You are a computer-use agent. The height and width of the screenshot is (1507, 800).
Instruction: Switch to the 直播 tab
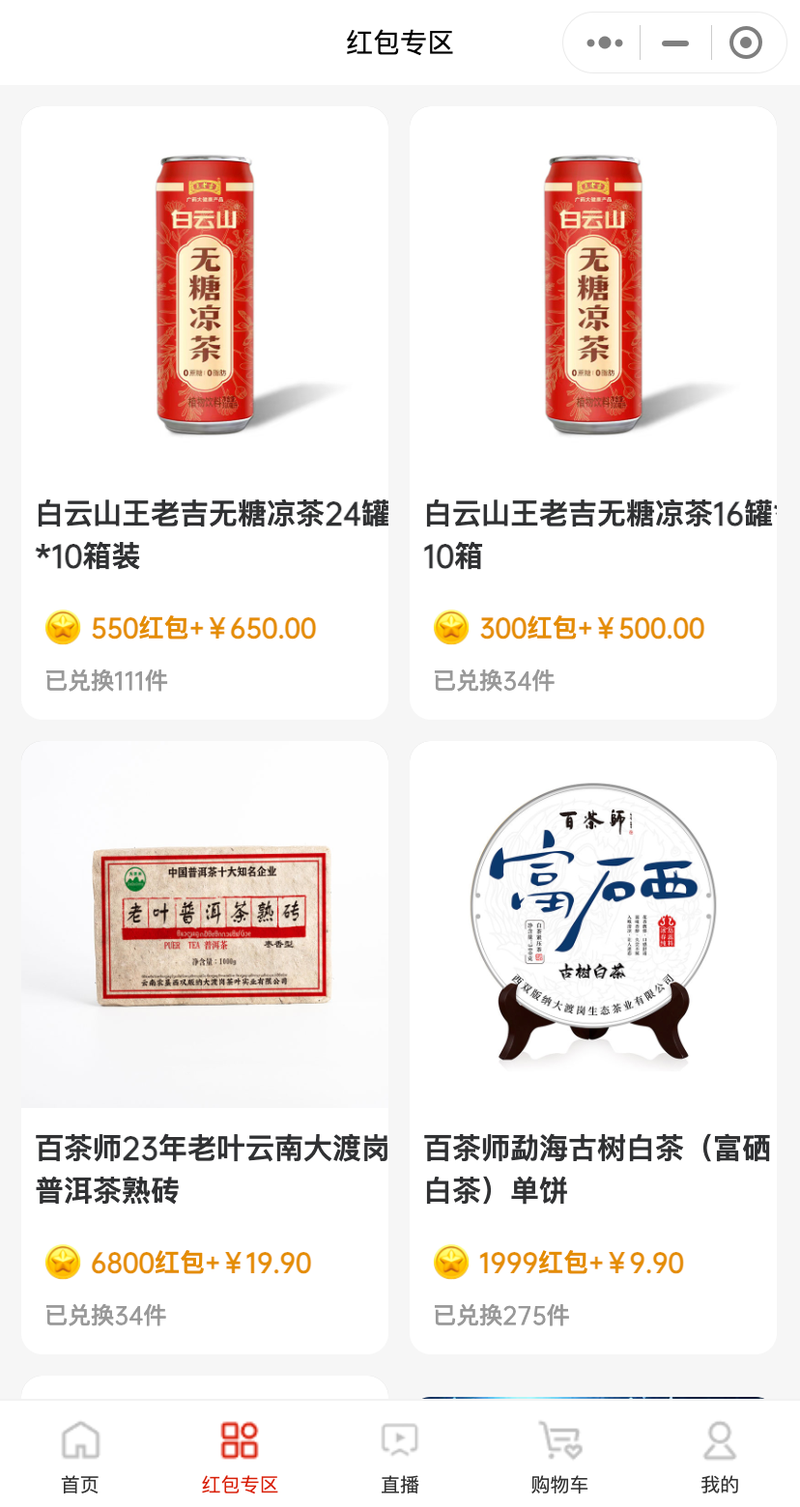pos(400,1455)
